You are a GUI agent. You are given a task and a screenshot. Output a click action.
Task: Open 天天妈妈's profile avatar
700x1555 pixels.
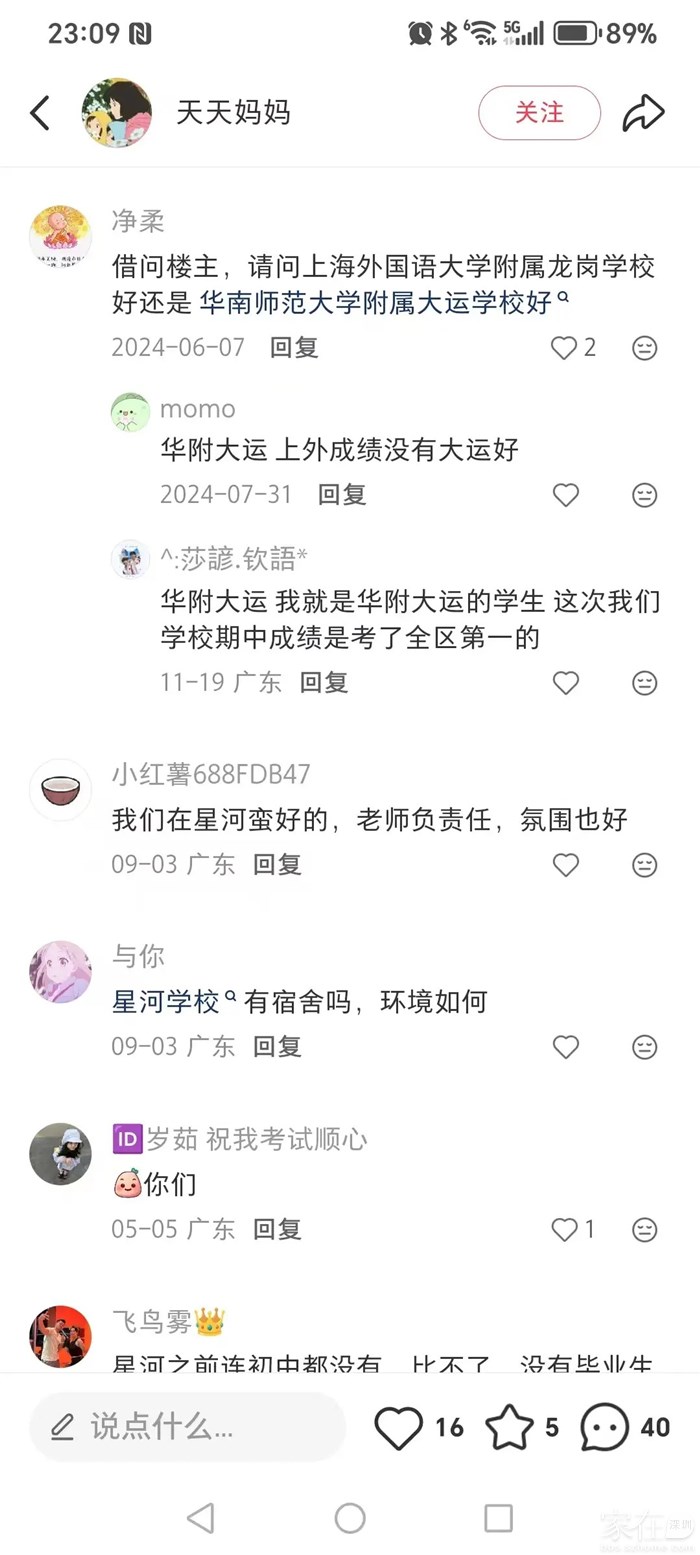(116, 113)
